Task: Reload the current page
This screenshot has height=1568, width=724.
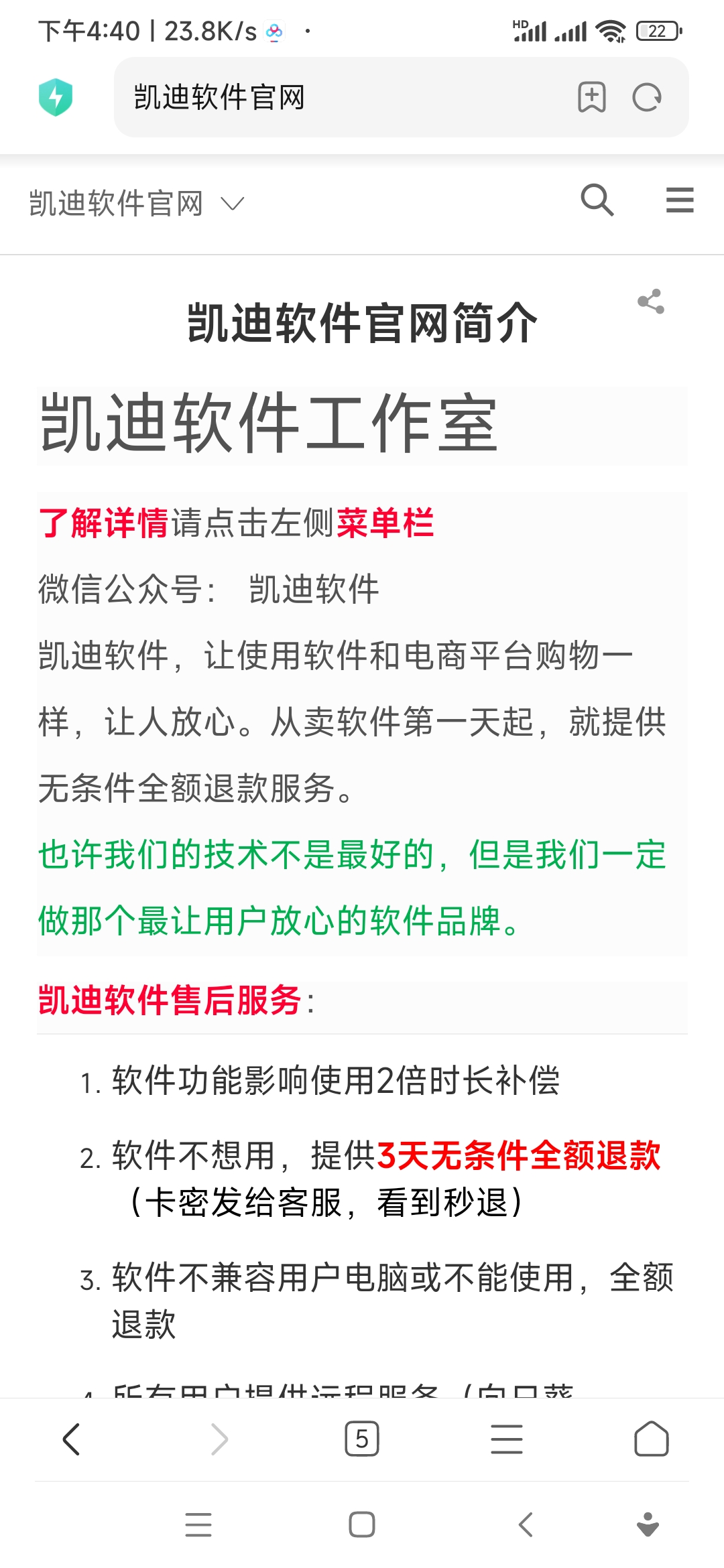Action: 647,98
